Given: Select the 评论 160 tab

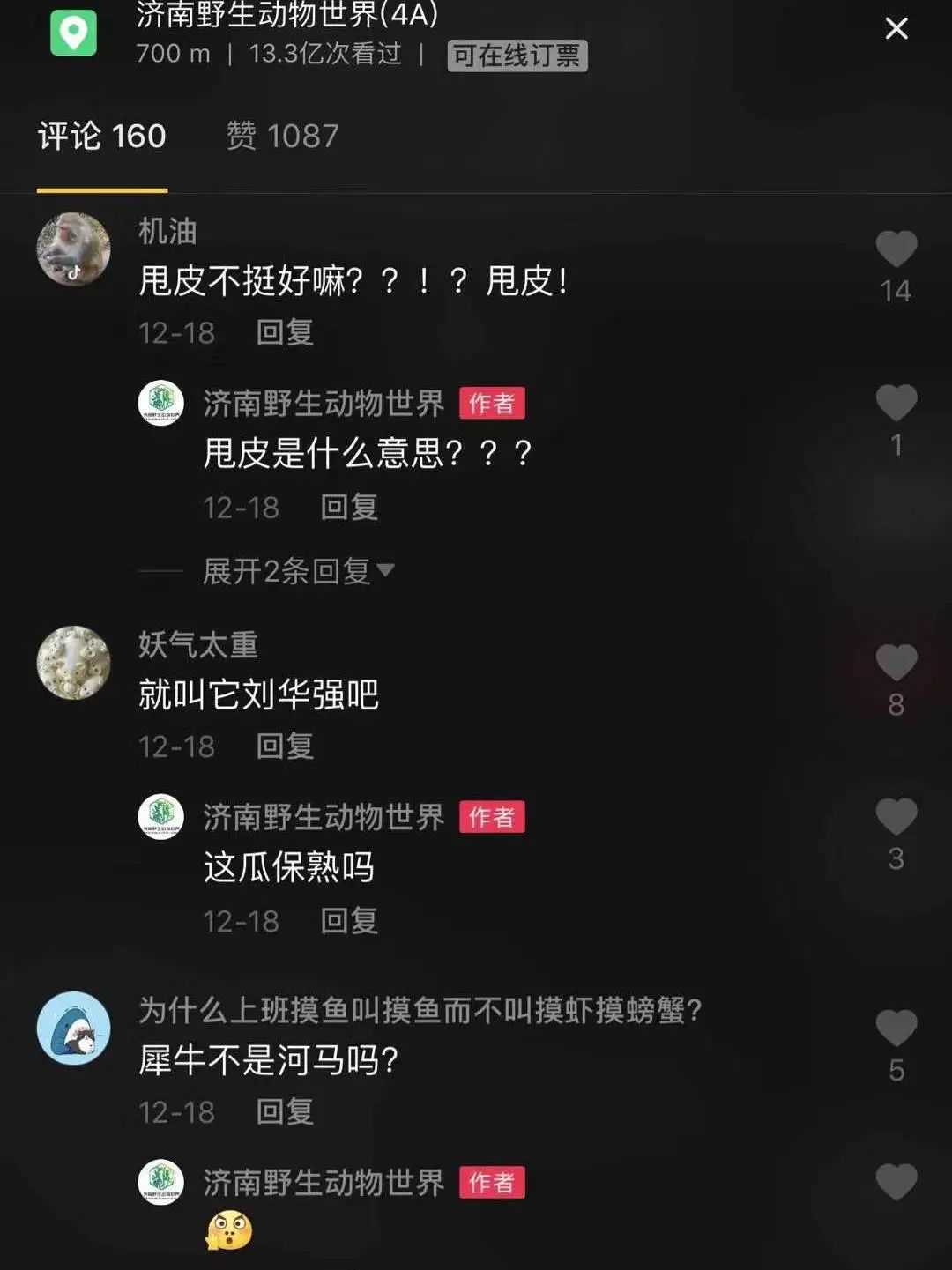Looking at the screenshot, I should click(101, 137).
